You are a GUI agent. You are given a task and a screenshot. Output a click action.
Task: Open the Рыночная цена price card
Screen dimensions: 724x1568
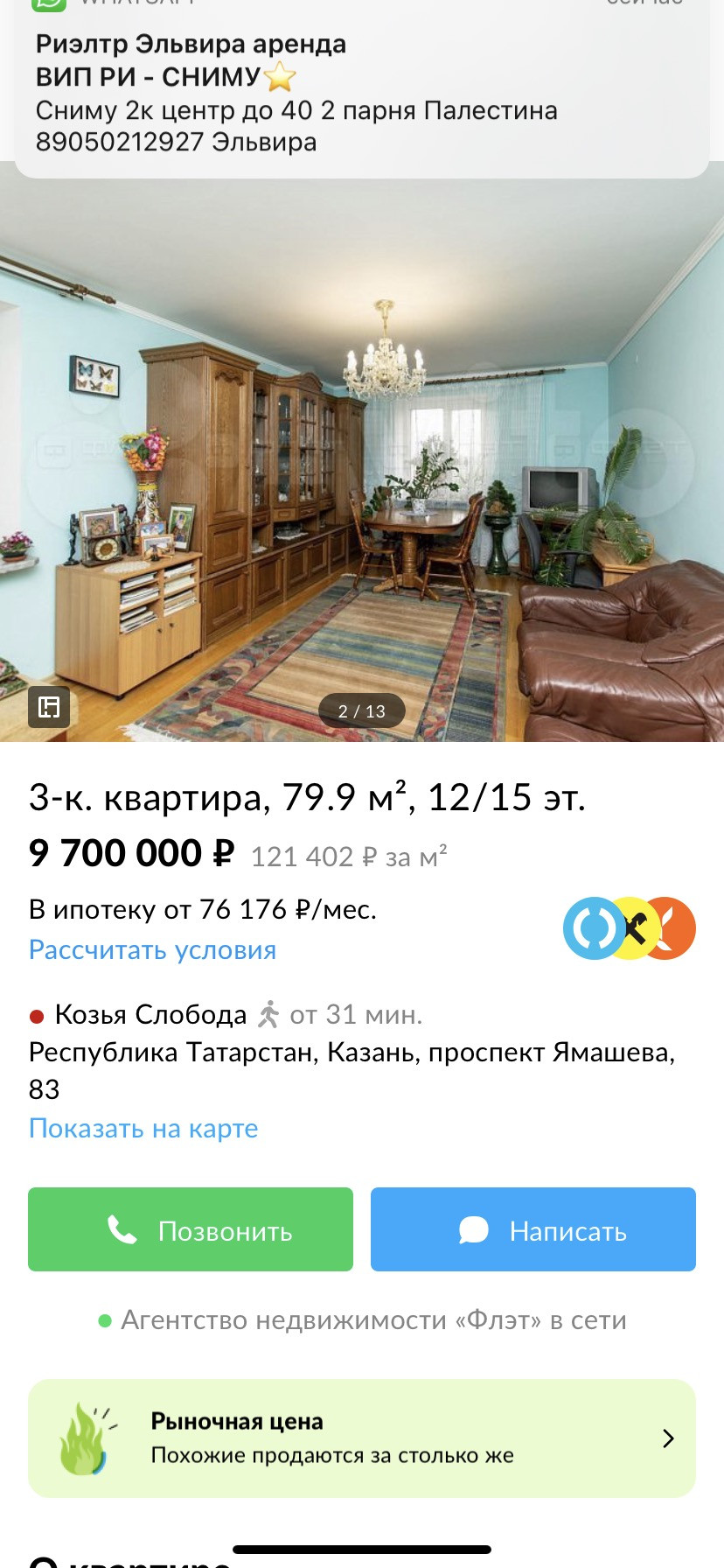pos(362,1438)
